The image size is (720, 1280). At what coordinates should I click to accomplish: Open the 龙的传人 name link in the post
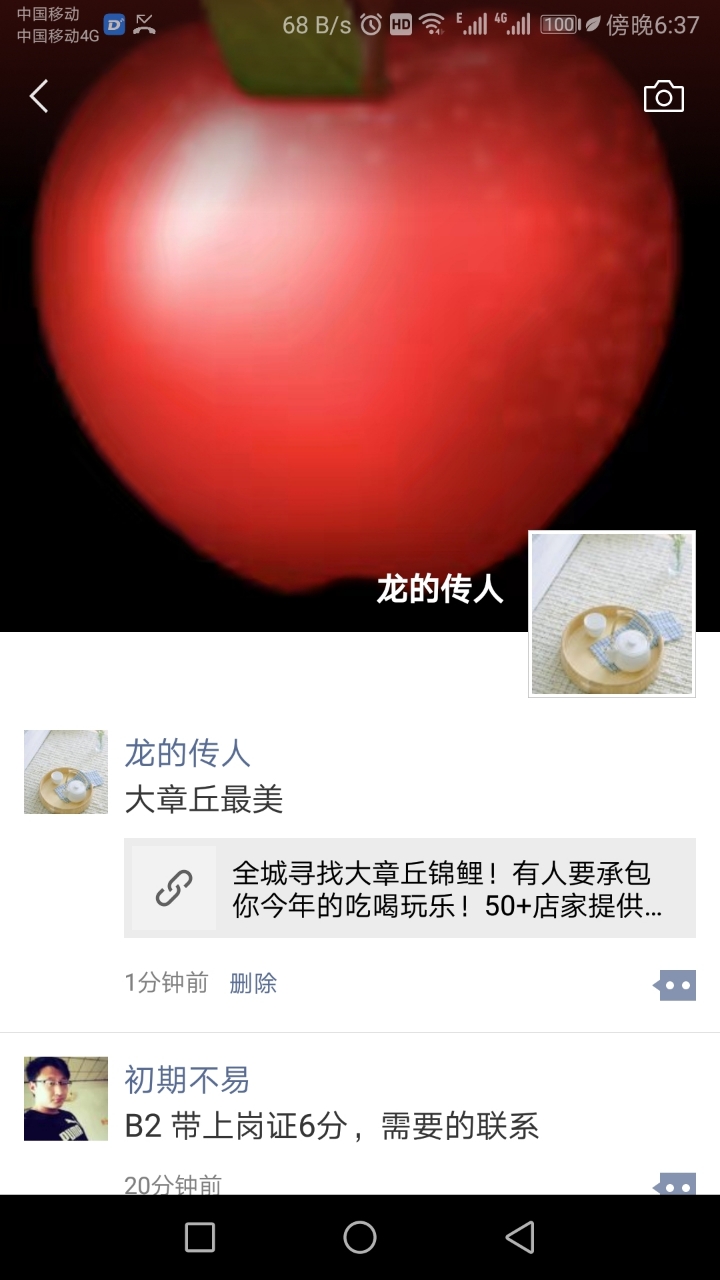click(x=187, y=753)
